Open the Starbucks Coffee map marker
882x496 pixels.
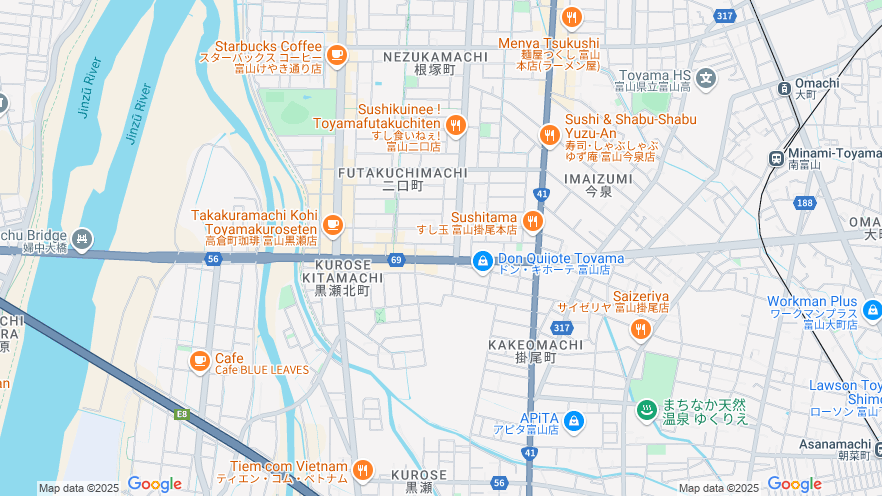[336, 54]
